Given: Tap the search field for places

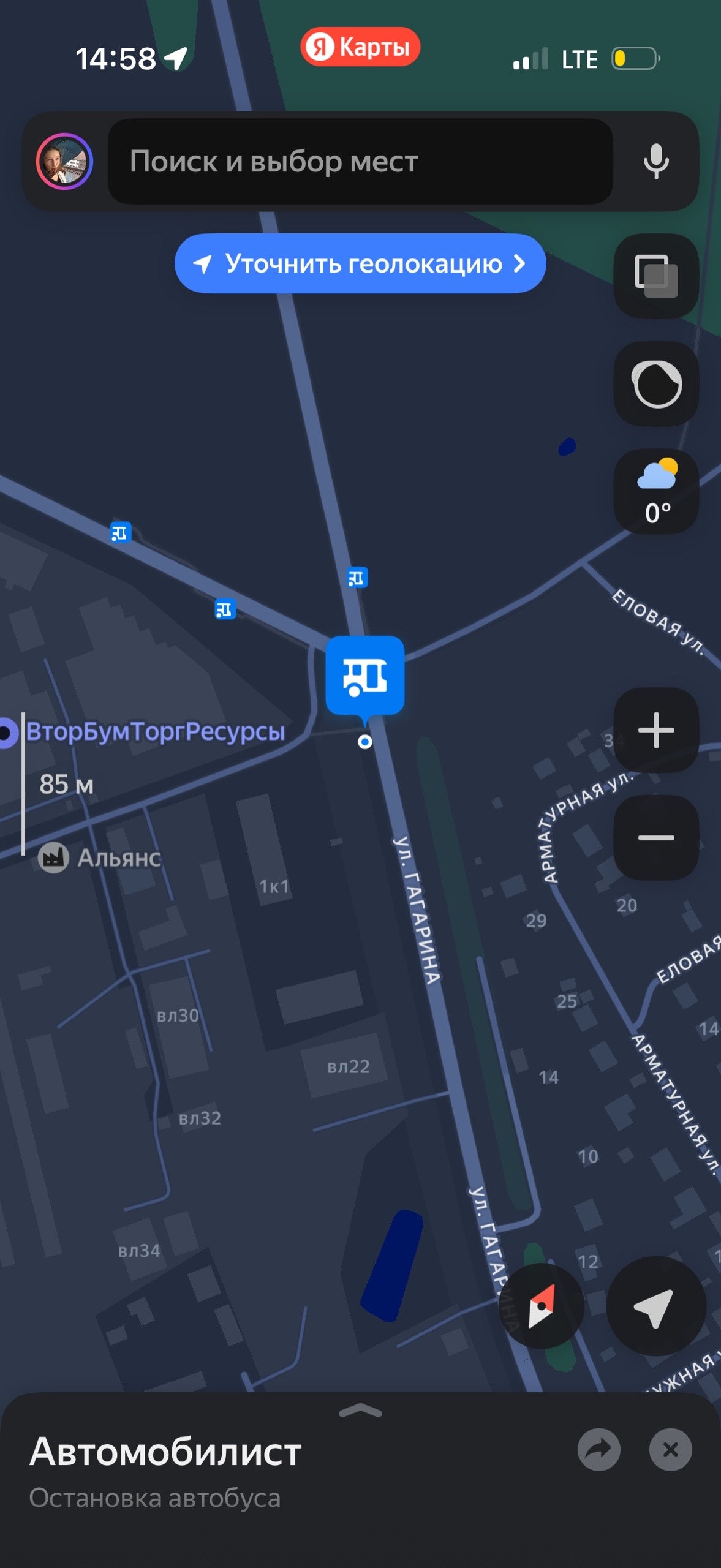Looking at the screenshot, I should pyautogui.click(x=360, y=162).
